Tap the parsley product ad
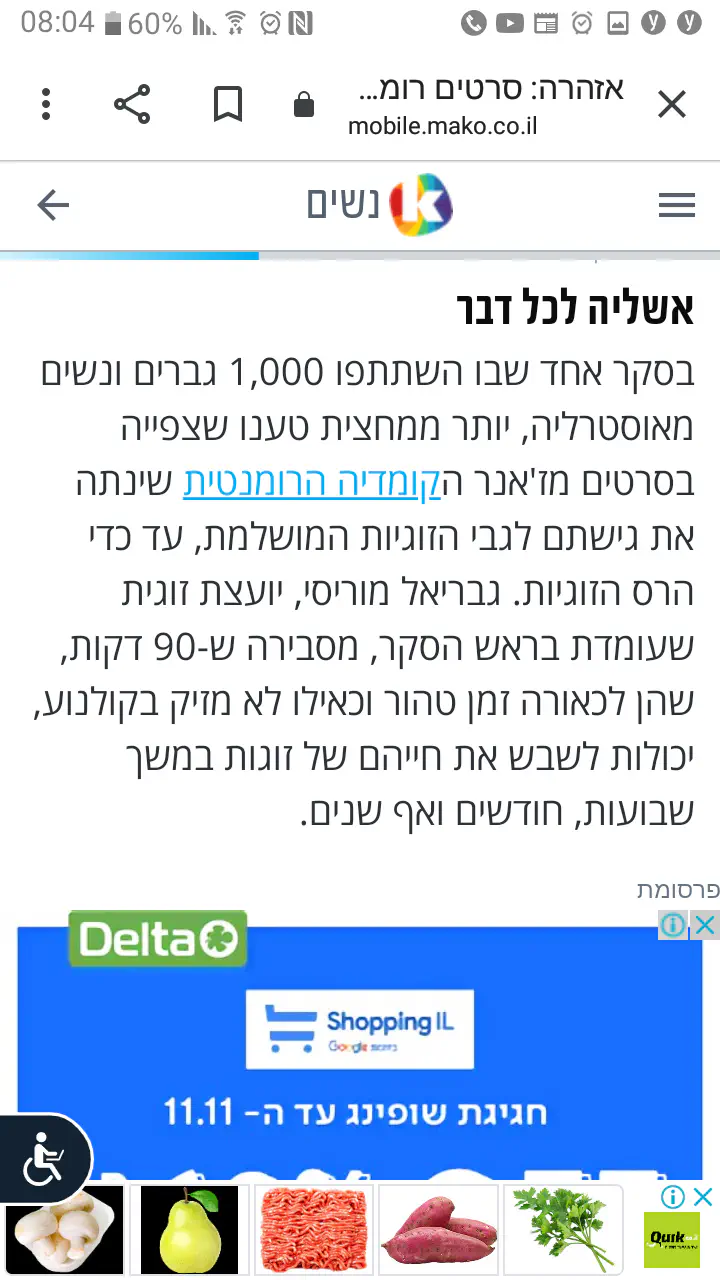Screen dimensions: 720x1280 click(563, 1229)
